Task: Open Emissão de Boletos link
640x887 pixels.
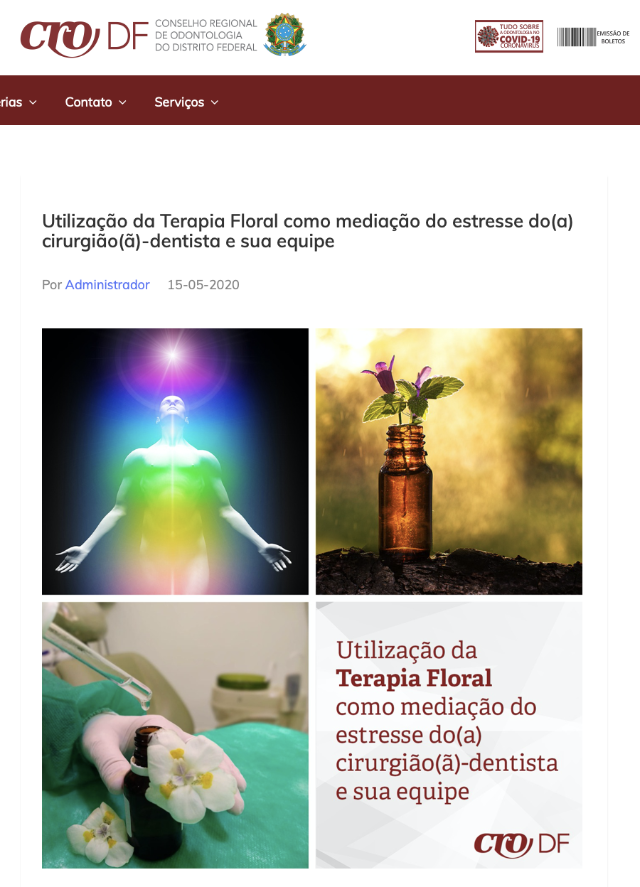Action: coord(593,37)
